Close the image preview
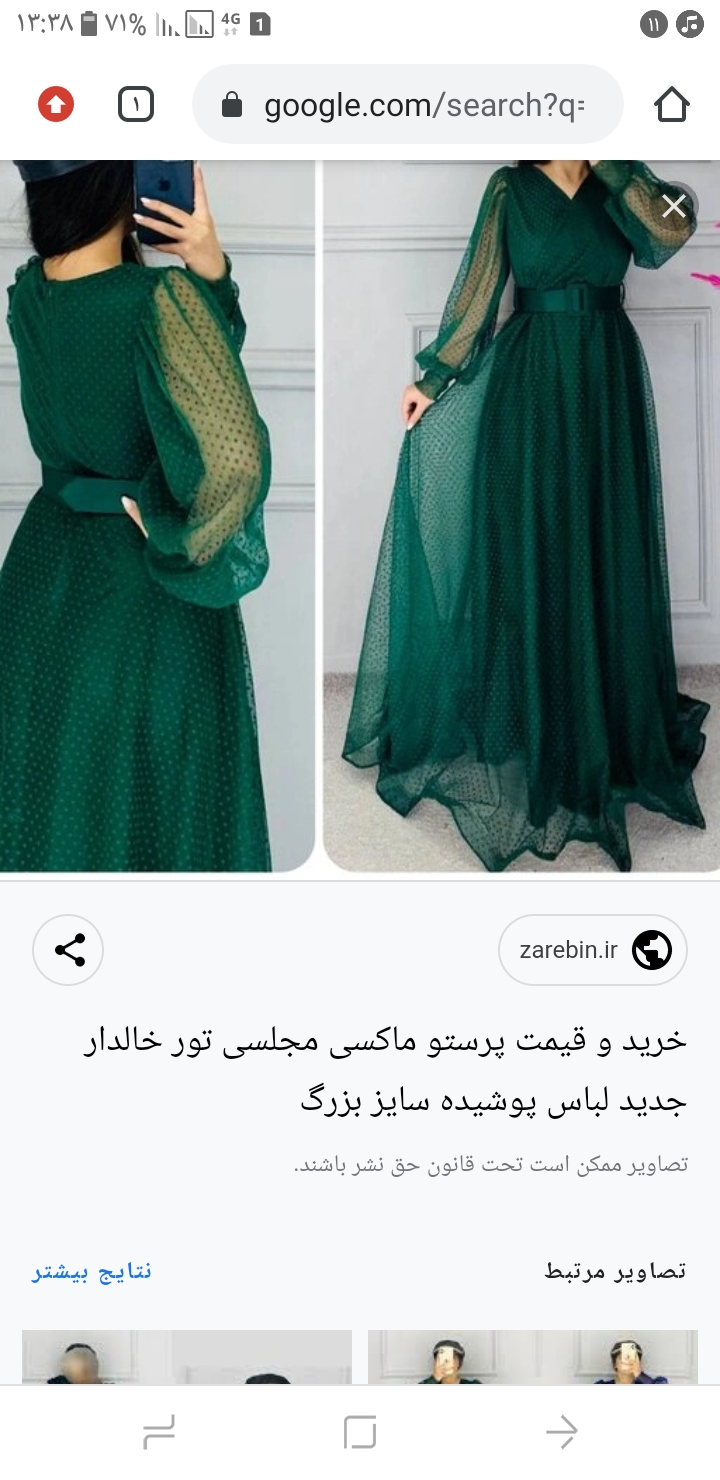720x1480 pixels. [674, 206]
